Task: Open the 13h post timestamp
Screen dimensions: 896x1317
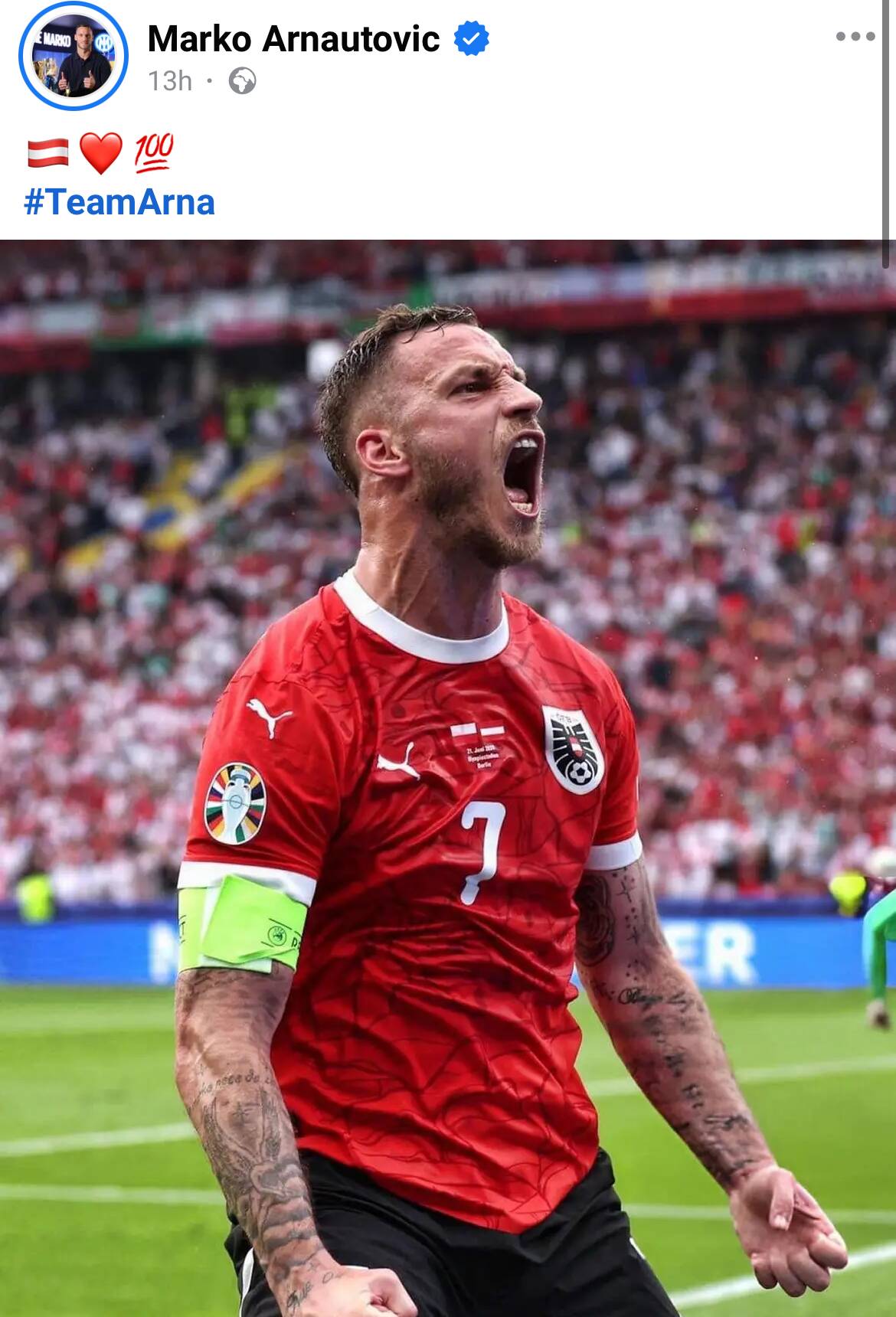Action: coord(169,80)
